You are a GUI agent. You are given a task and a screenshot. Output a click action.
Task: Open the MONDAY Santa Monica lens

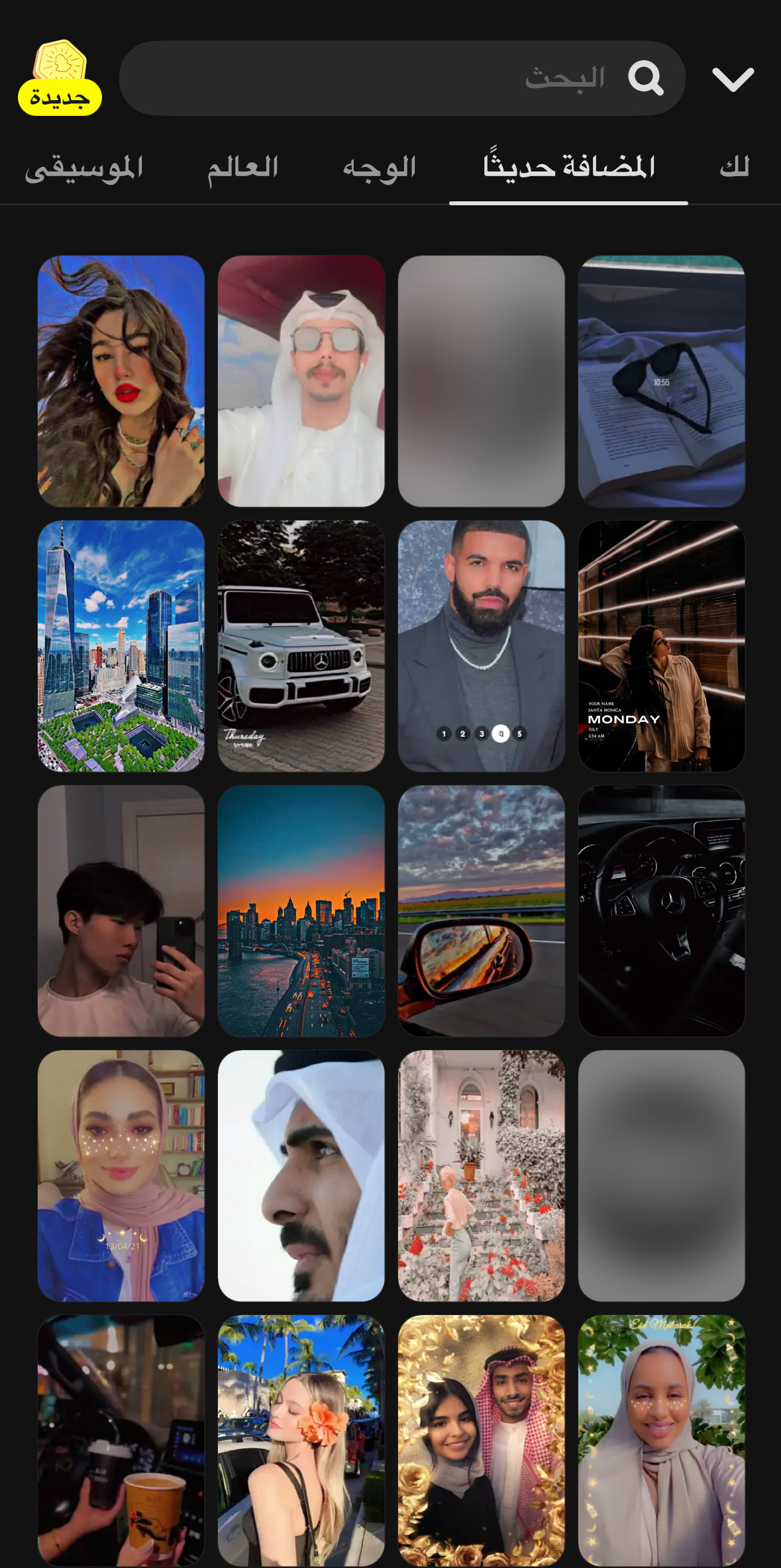661,646
